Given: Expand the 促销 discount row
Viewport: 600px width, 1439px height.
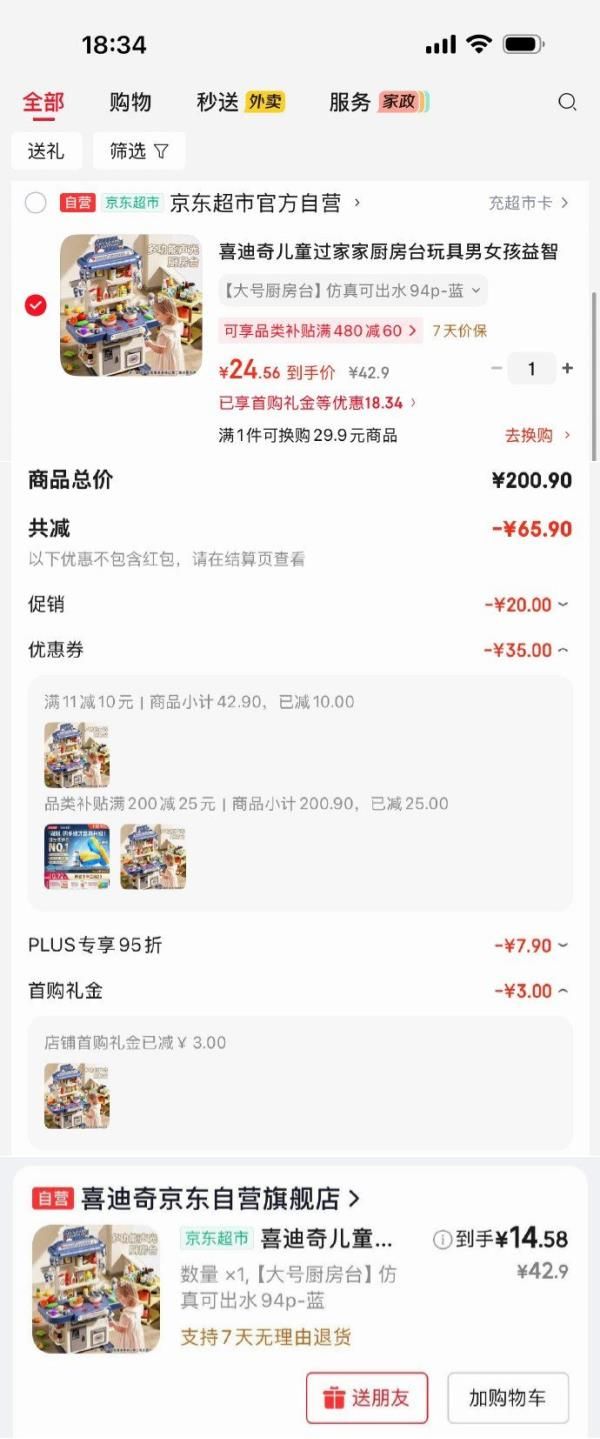Looking at the screenshot, I should (527, 605).
